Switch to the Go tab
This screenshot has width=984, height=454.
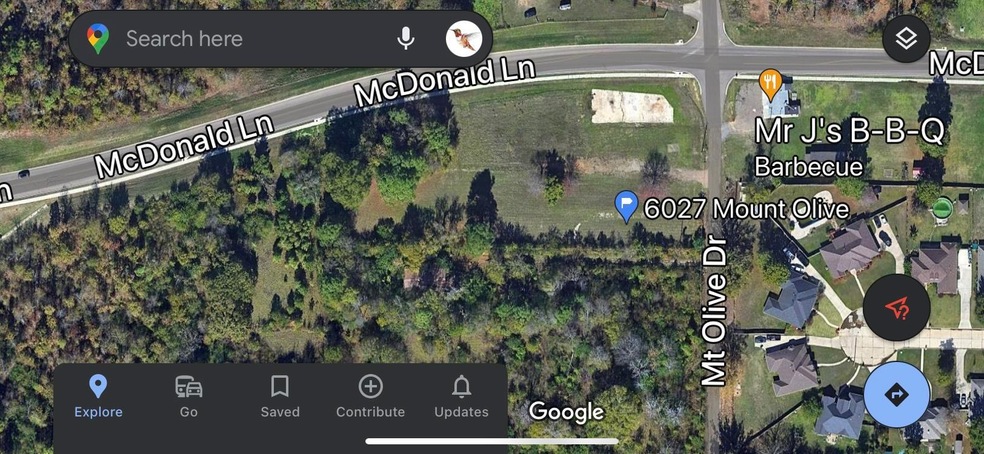(x=189, y=396)
